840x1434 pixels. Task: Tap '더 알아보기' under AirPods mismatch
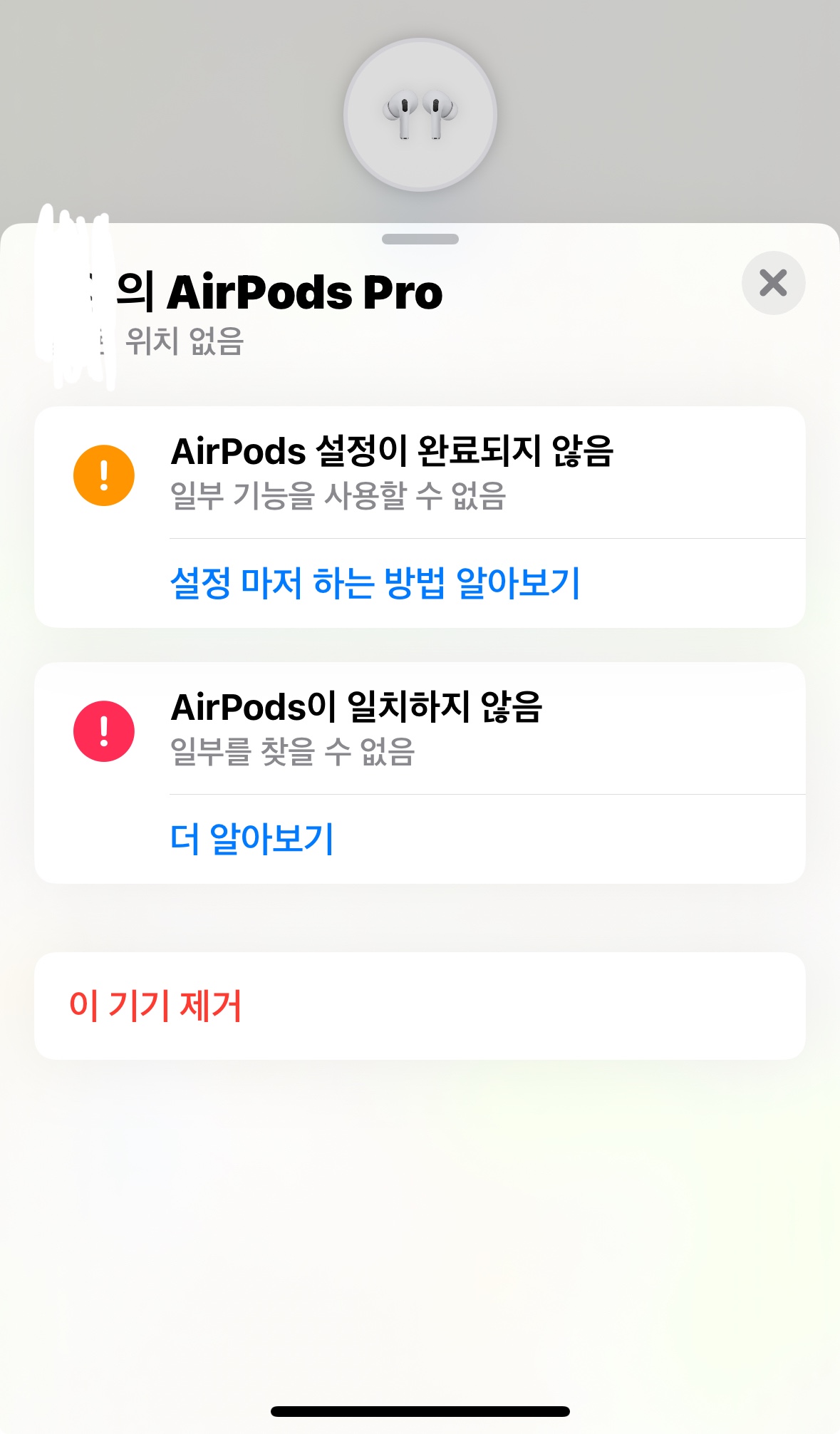coord(252,839)
